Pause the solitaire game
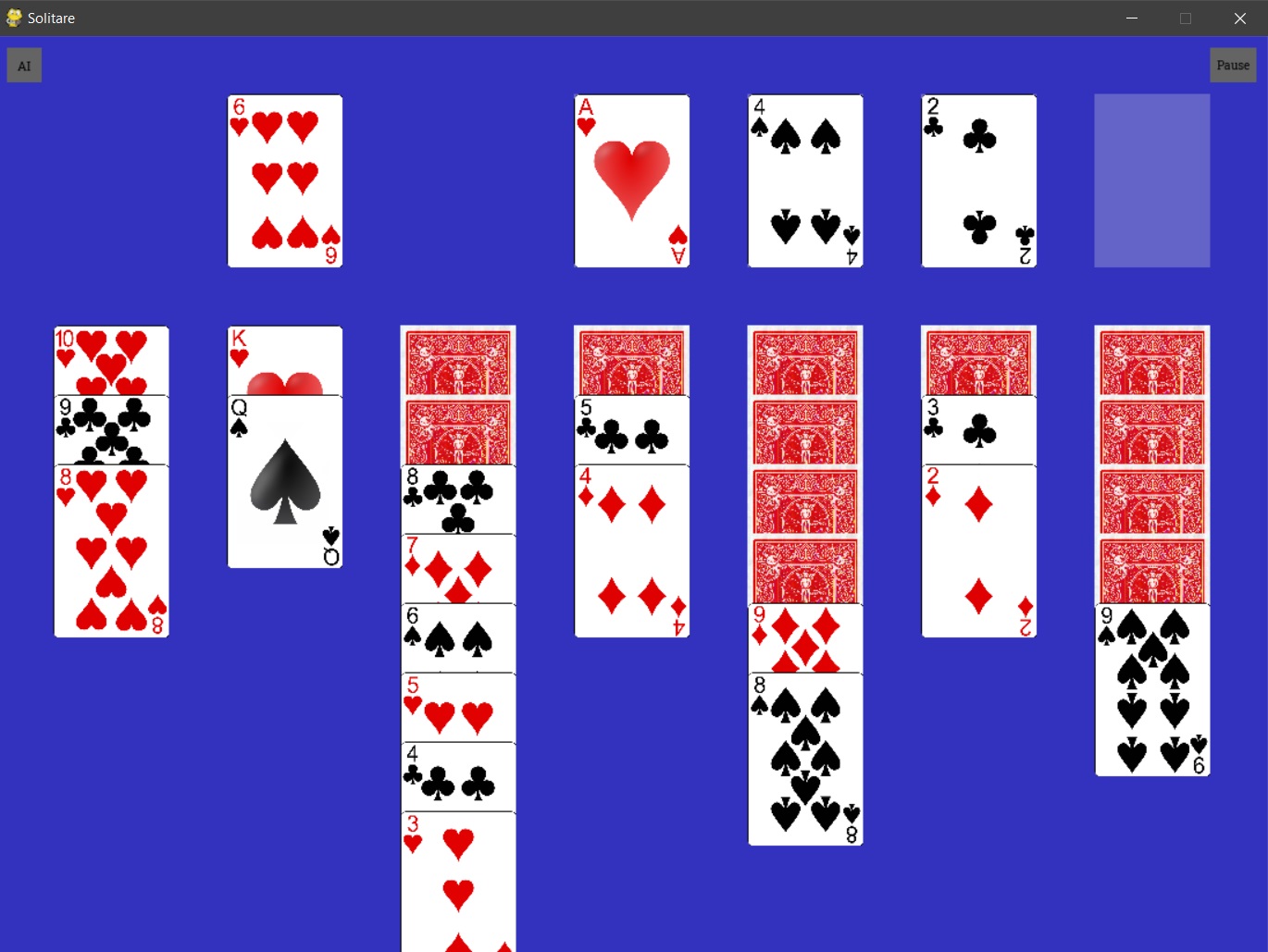1268x952 pixels. coord(1232,65)
